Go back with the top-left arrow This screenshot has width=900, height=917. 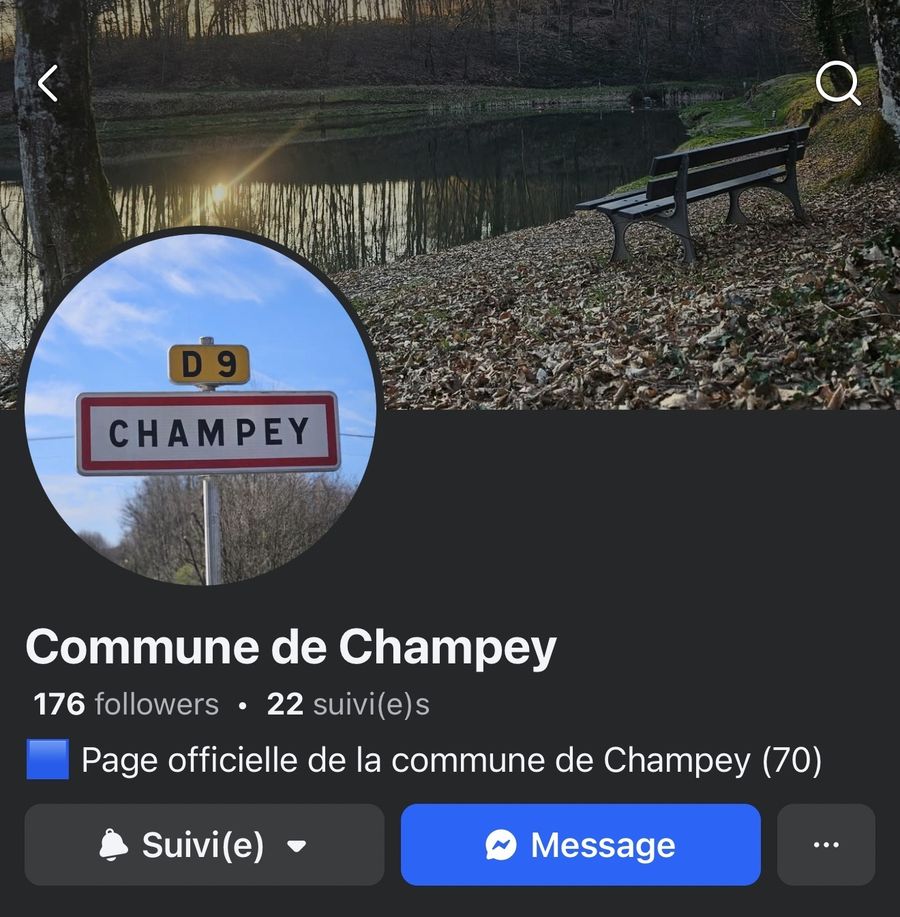pyautogui.click(x=48, y=84)
